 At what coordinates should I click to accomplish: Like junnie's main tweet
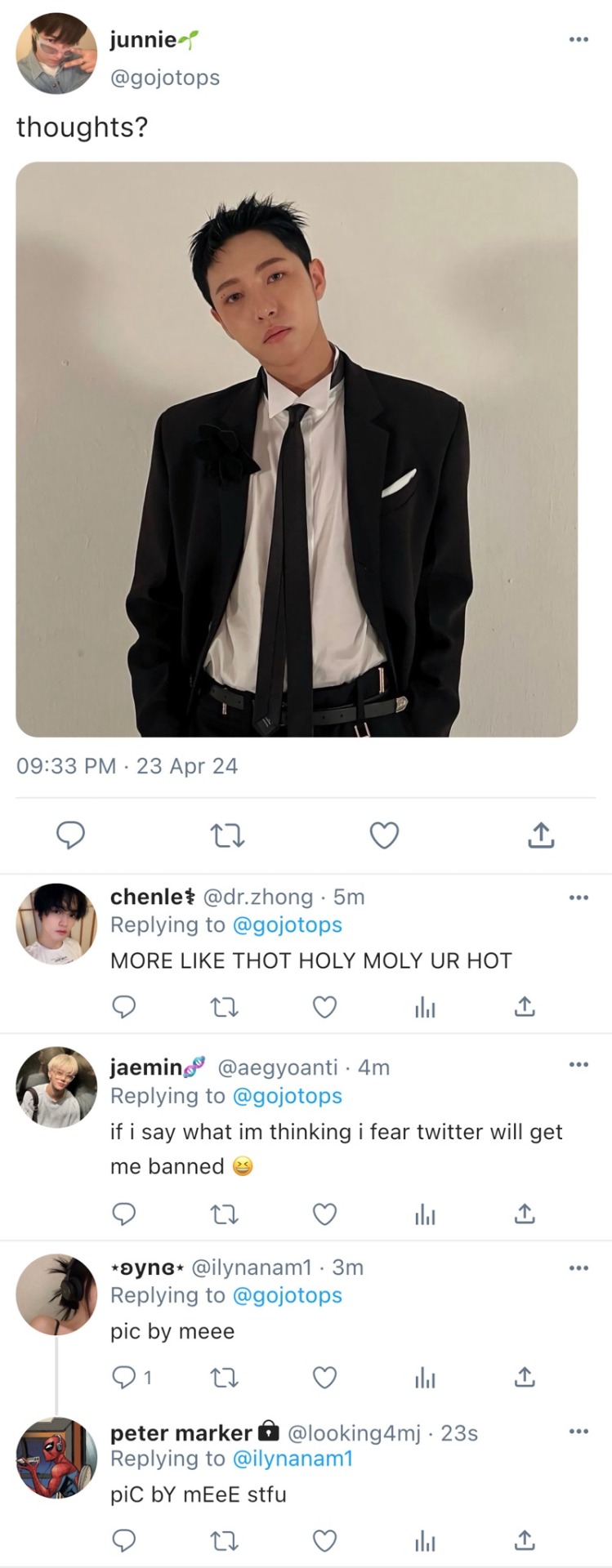[384, 835]
